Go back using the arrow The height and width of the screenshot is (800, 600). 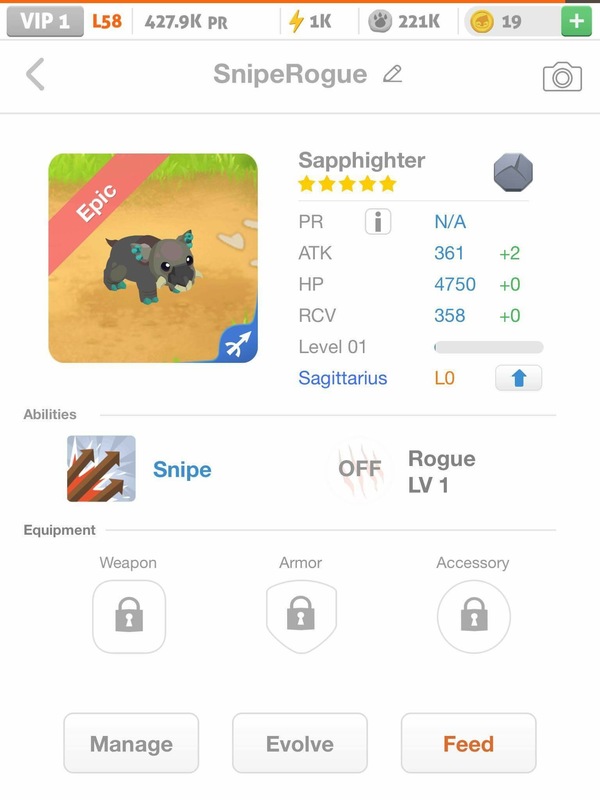coord(35,74)
